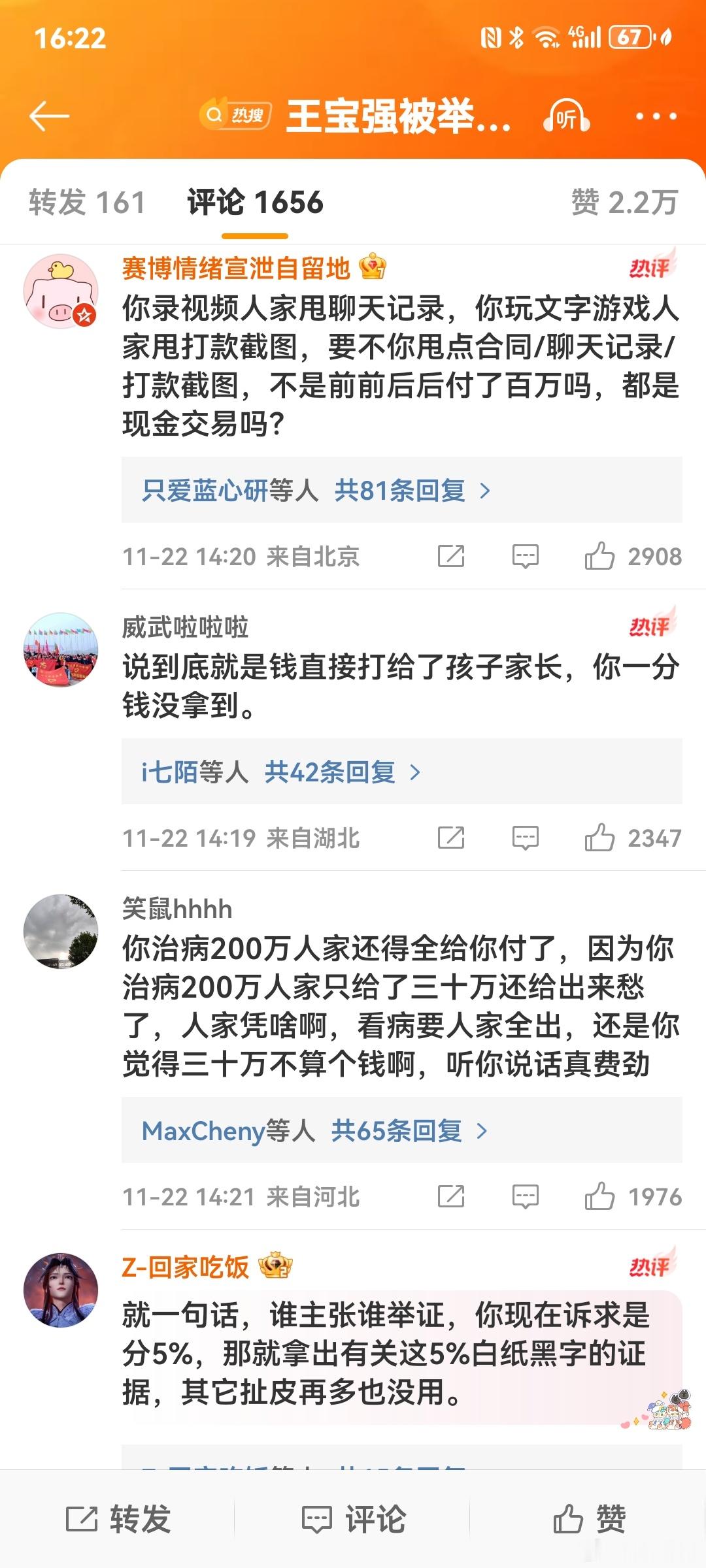Like 威武啦啦啦's comment

click(599, 838)
